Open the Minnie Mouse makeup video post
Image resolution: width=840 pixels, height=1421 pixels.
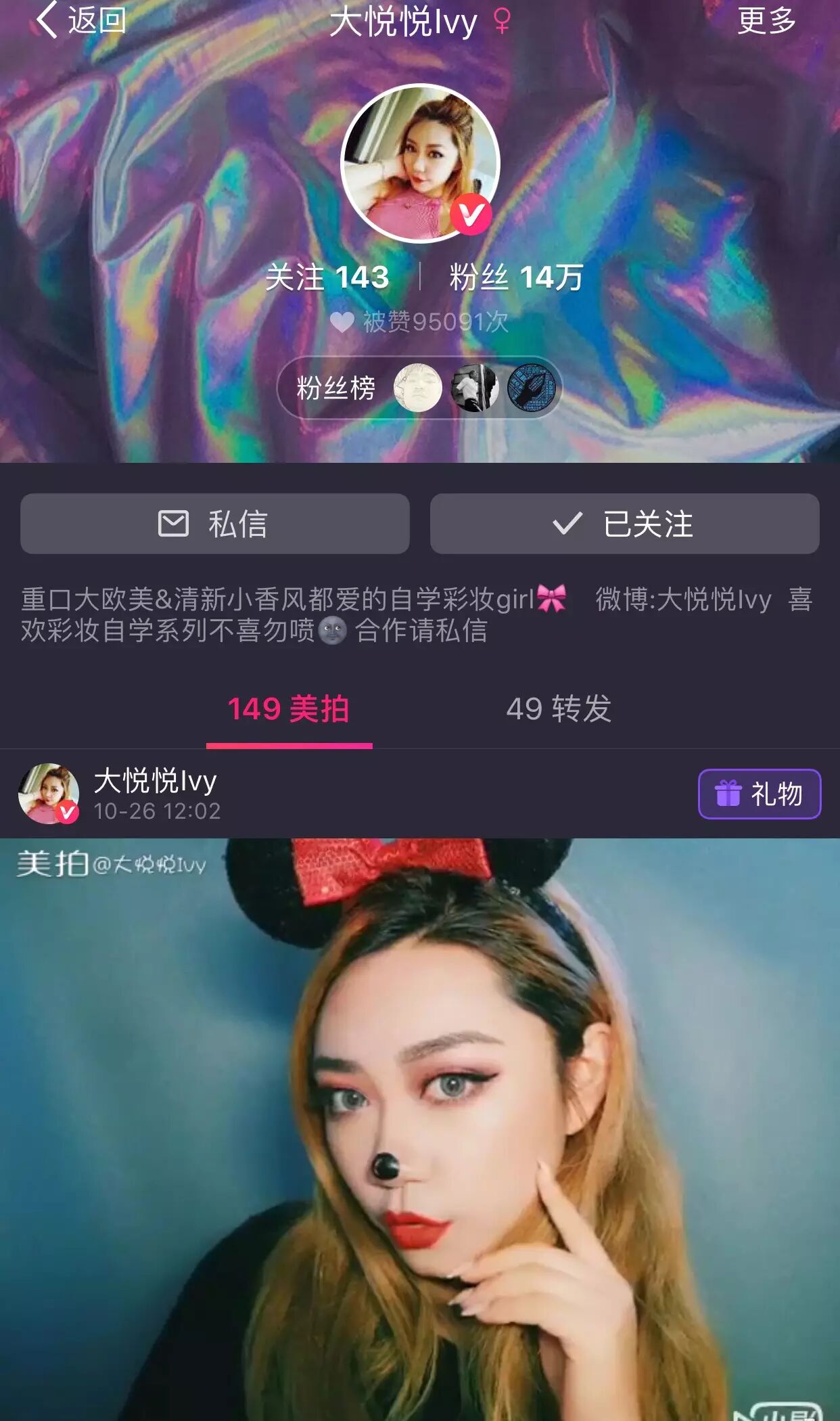(419, 1130)
